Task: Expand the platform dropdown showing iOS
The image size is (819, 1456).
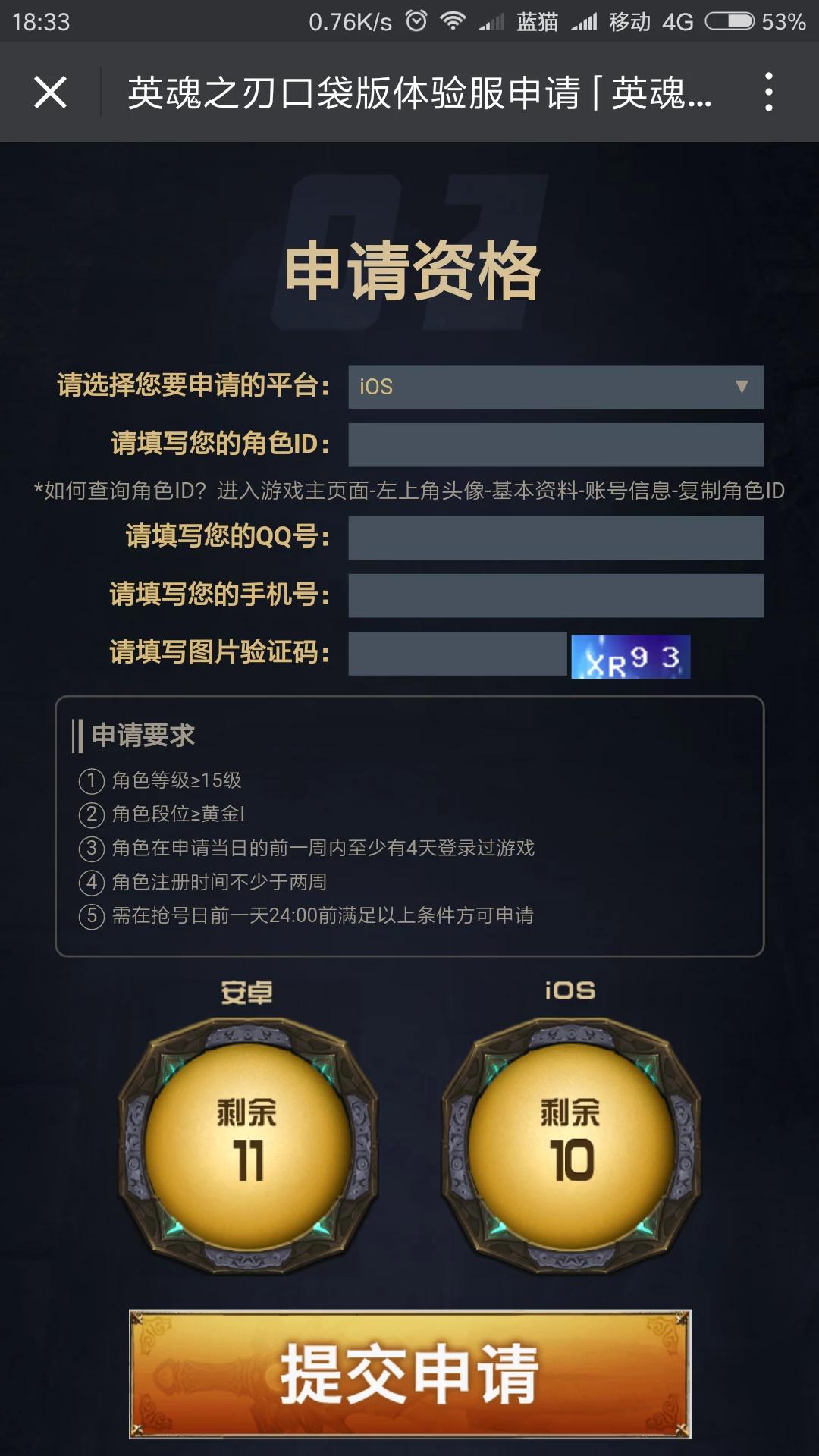Action: [x=555, y=387]
